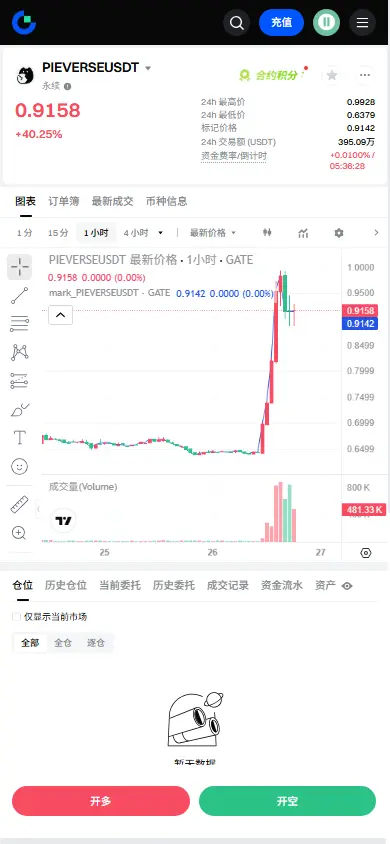This screenshot has width=390, height=844.
Task: Open the 币种信息 tab
Action: click(x=167, y=201)
